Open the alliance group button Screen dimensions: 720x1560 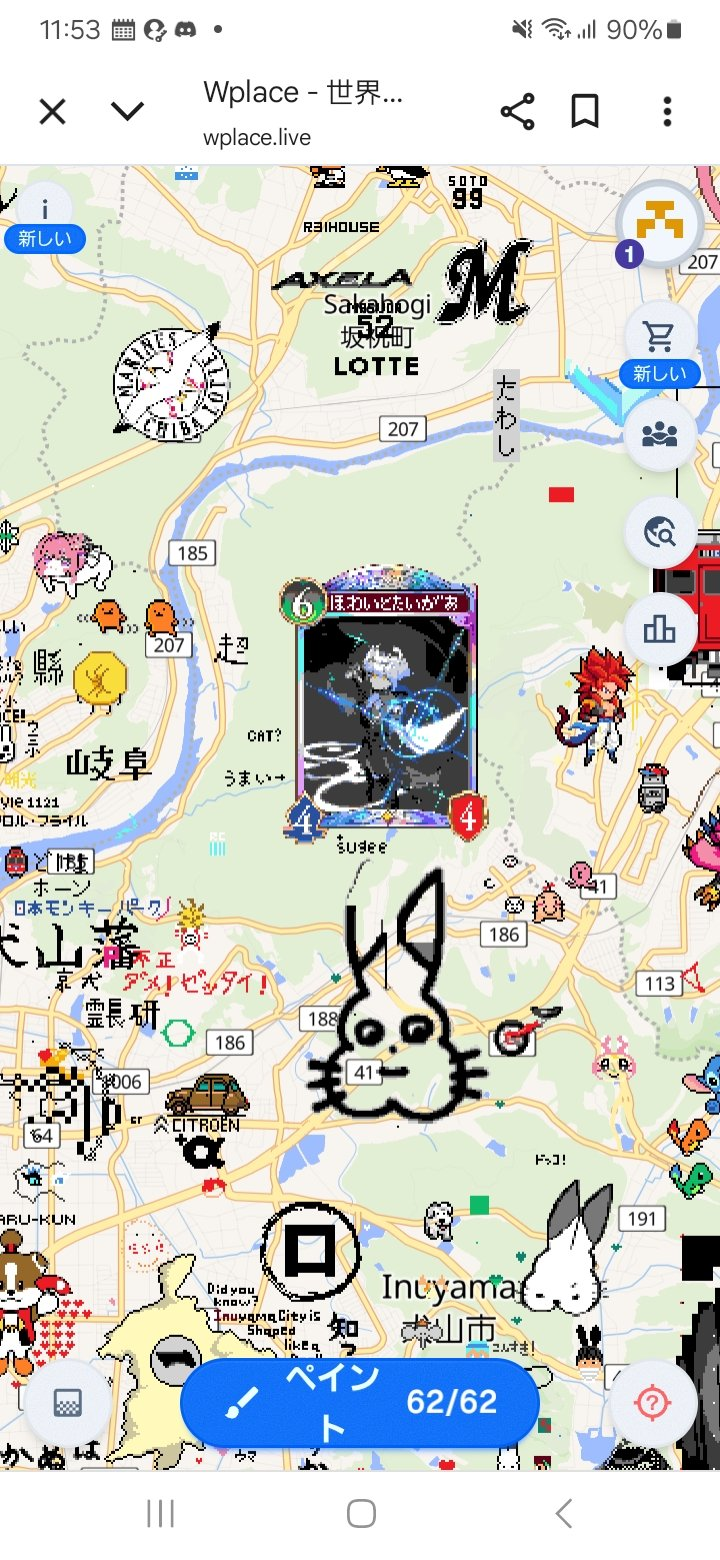pos(659,435)
